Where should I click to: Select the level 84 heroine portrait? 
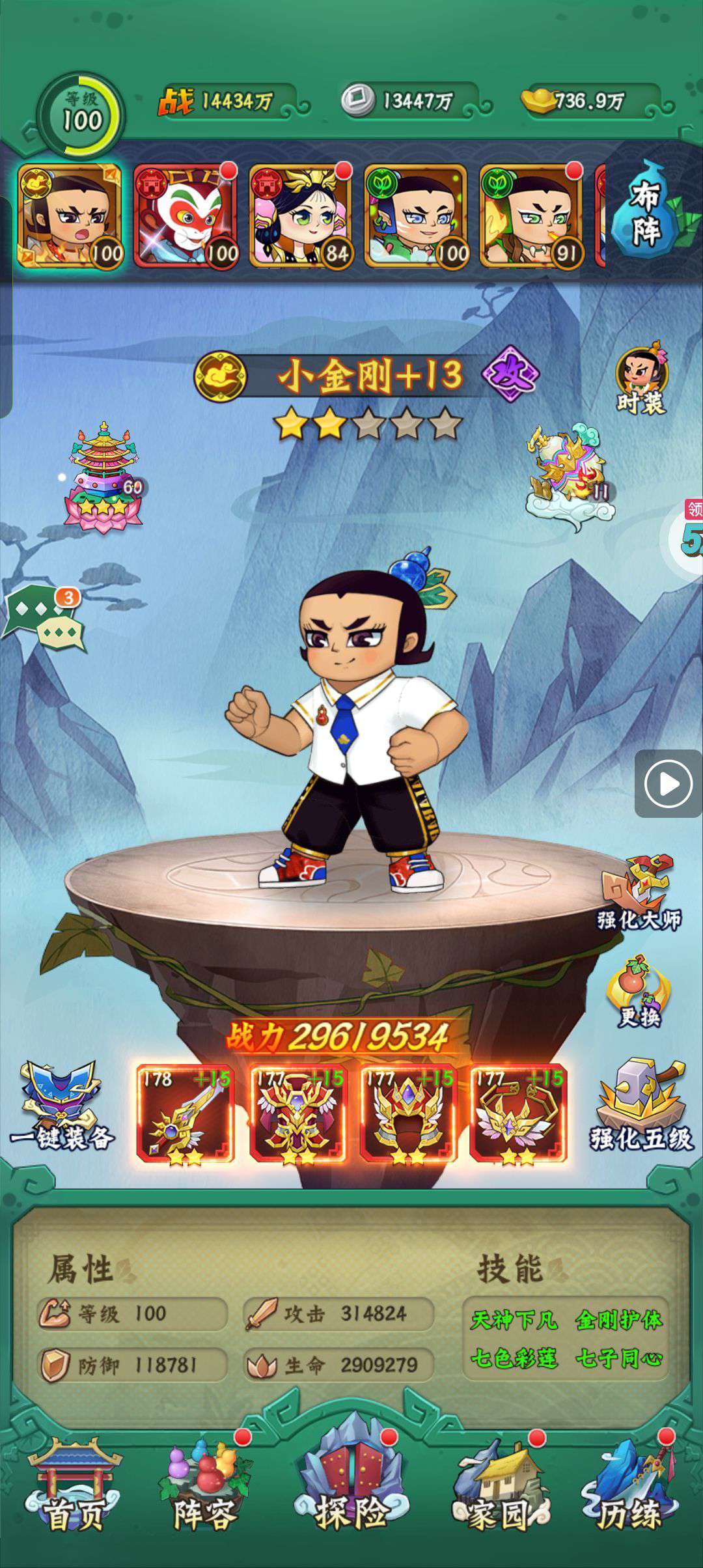pyautogui.click(x=301, y=216)
